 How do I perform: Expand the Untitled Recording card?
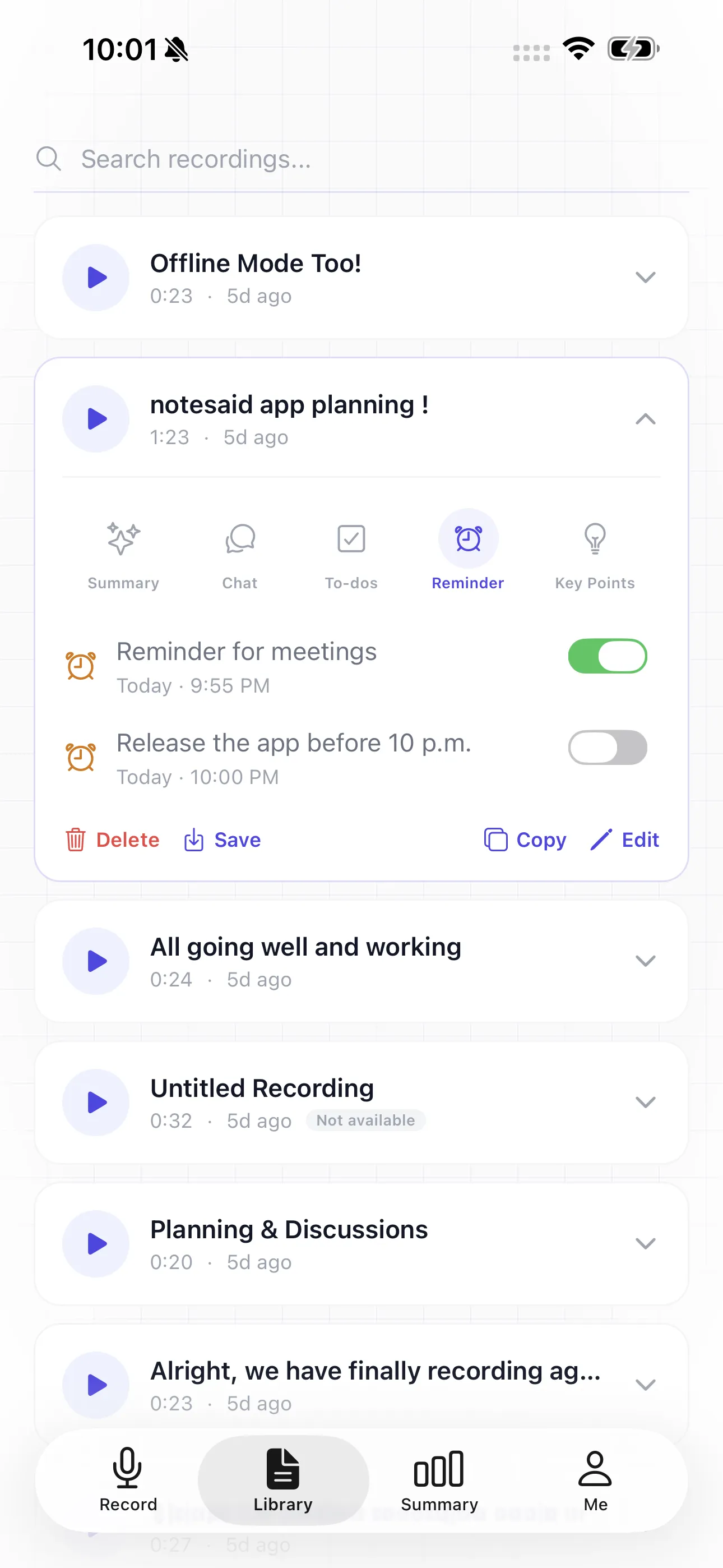[x=645, y=1103]
